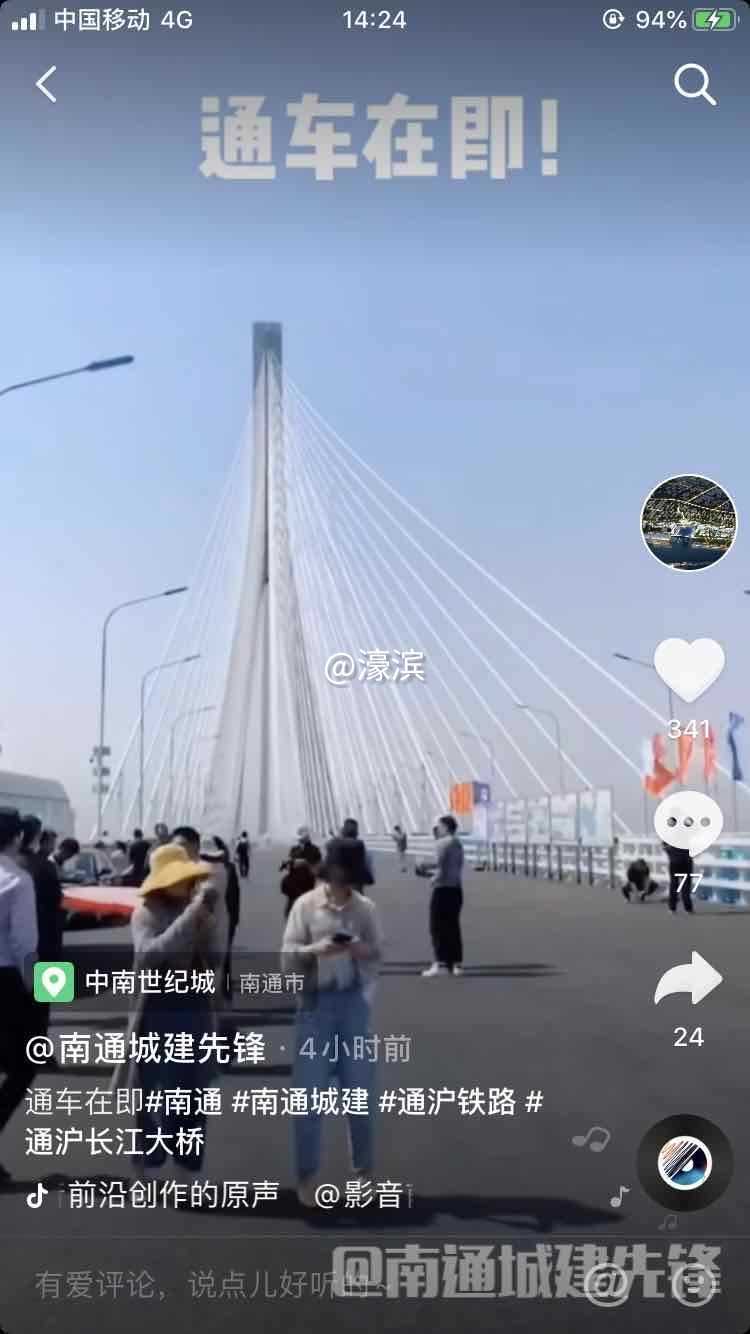Viewport: 750px width, 1334px height.
Task: Open the 中南世纪城 location tag
Action: pos(150,982)
